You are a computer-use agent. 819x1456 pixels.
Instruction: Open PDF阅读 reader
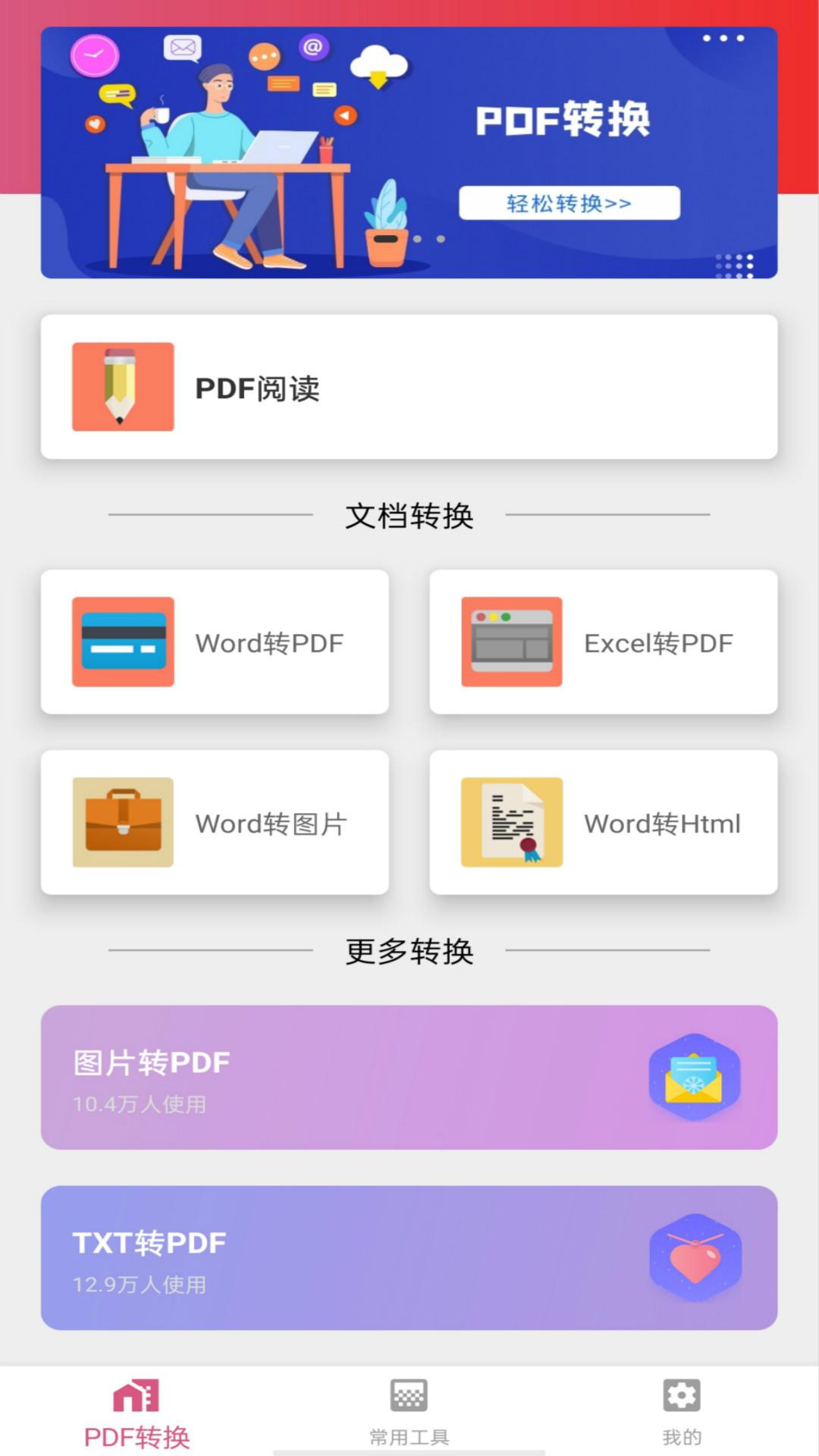coord(409,387)
